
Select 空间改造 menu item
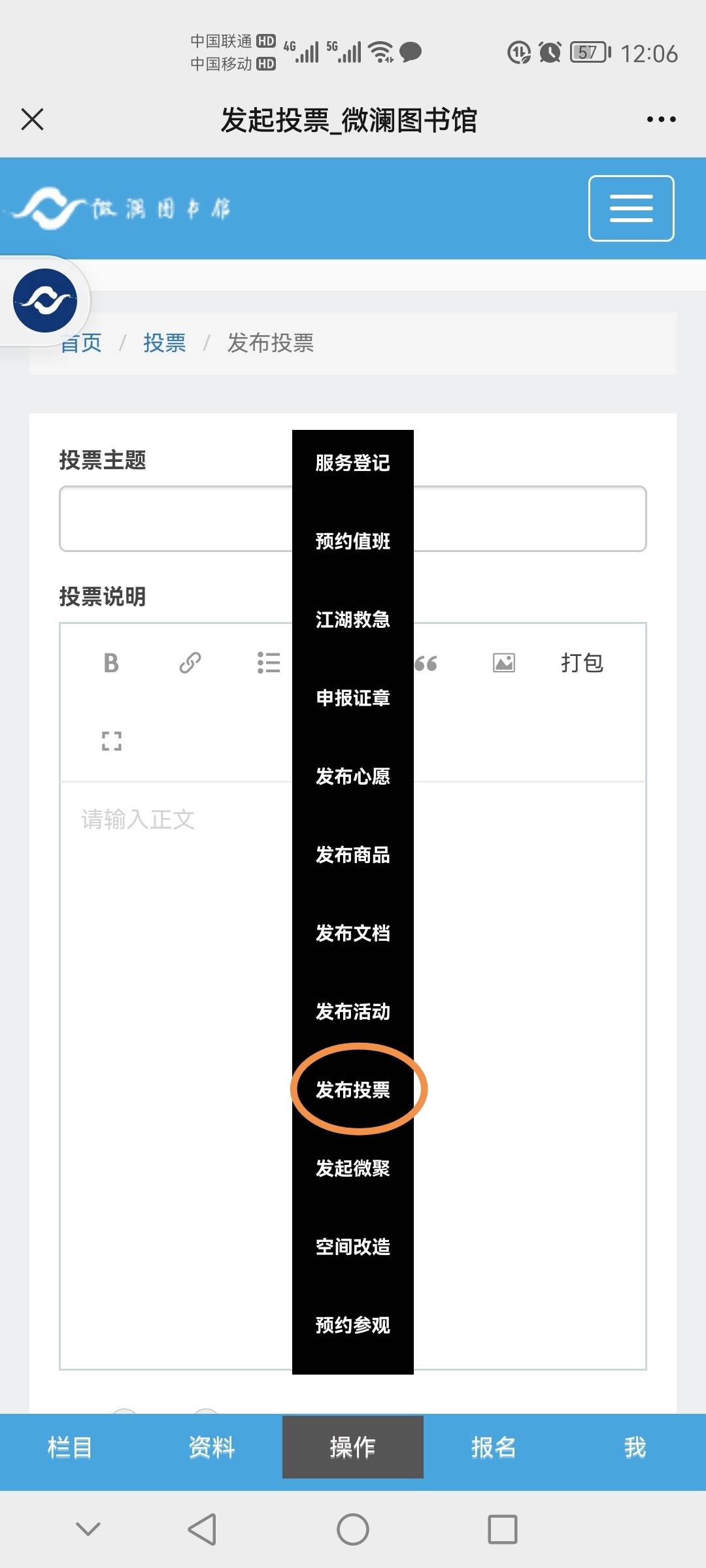click(352, 1247)
